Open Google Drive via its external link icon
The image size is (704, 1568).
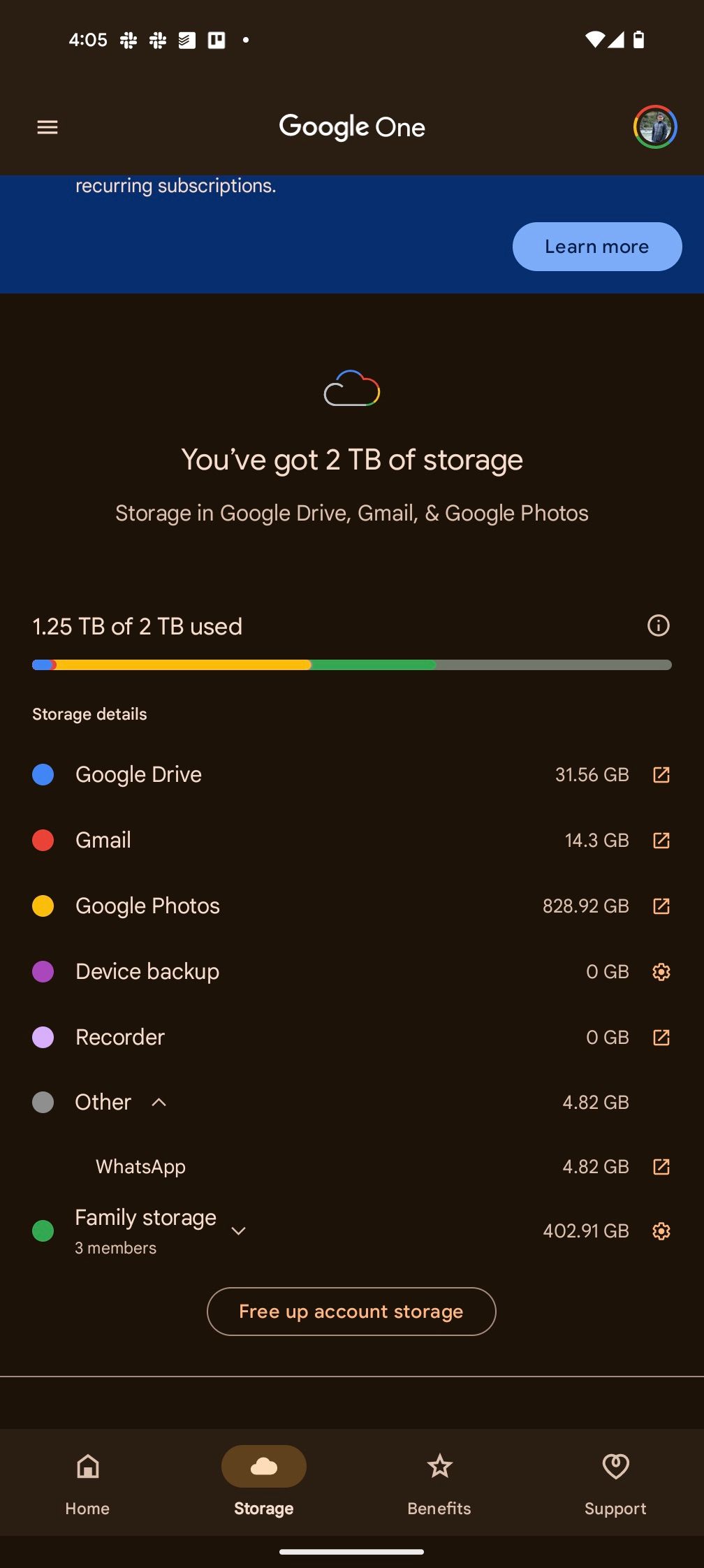661,774
